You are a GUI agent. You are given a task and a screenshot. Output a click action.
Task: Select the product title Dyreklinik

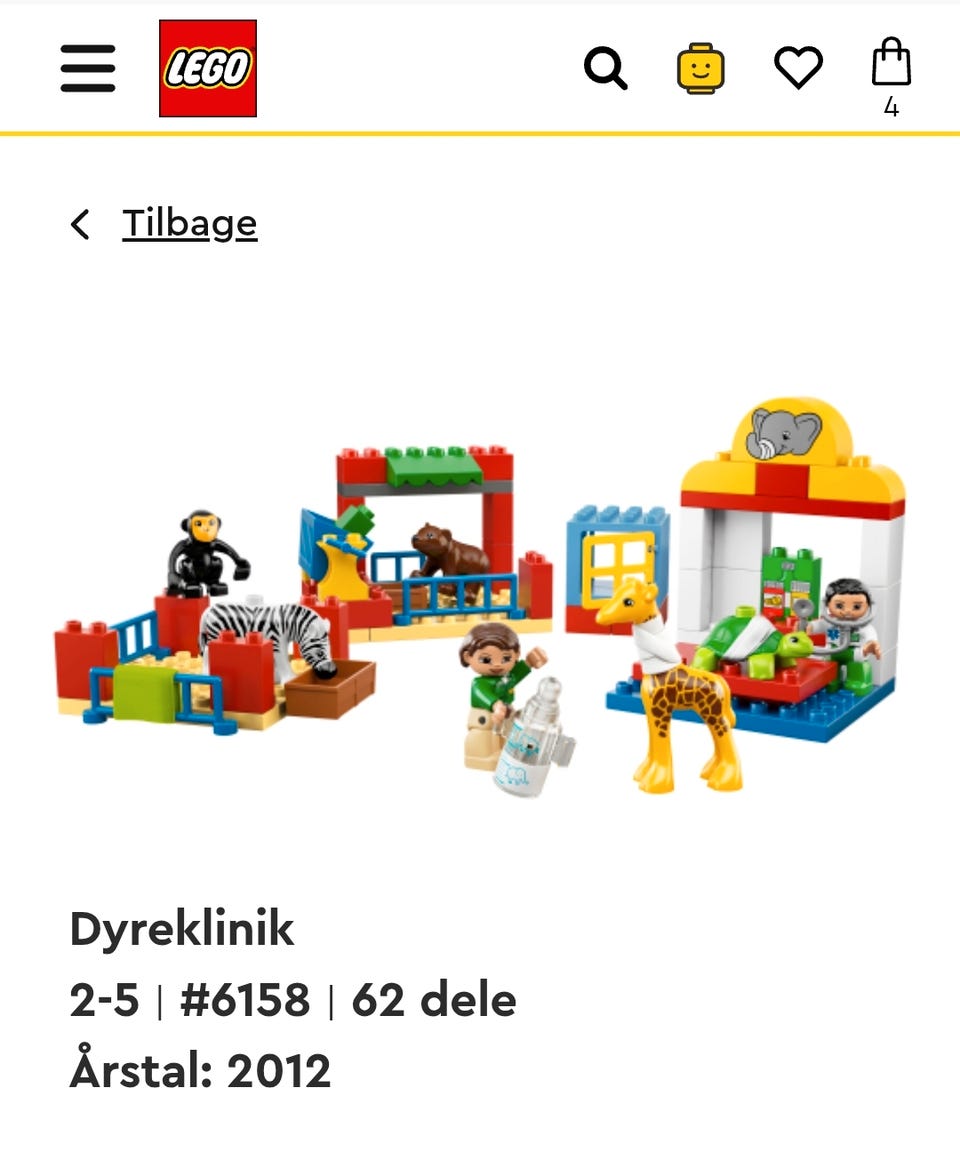point(180,932)
